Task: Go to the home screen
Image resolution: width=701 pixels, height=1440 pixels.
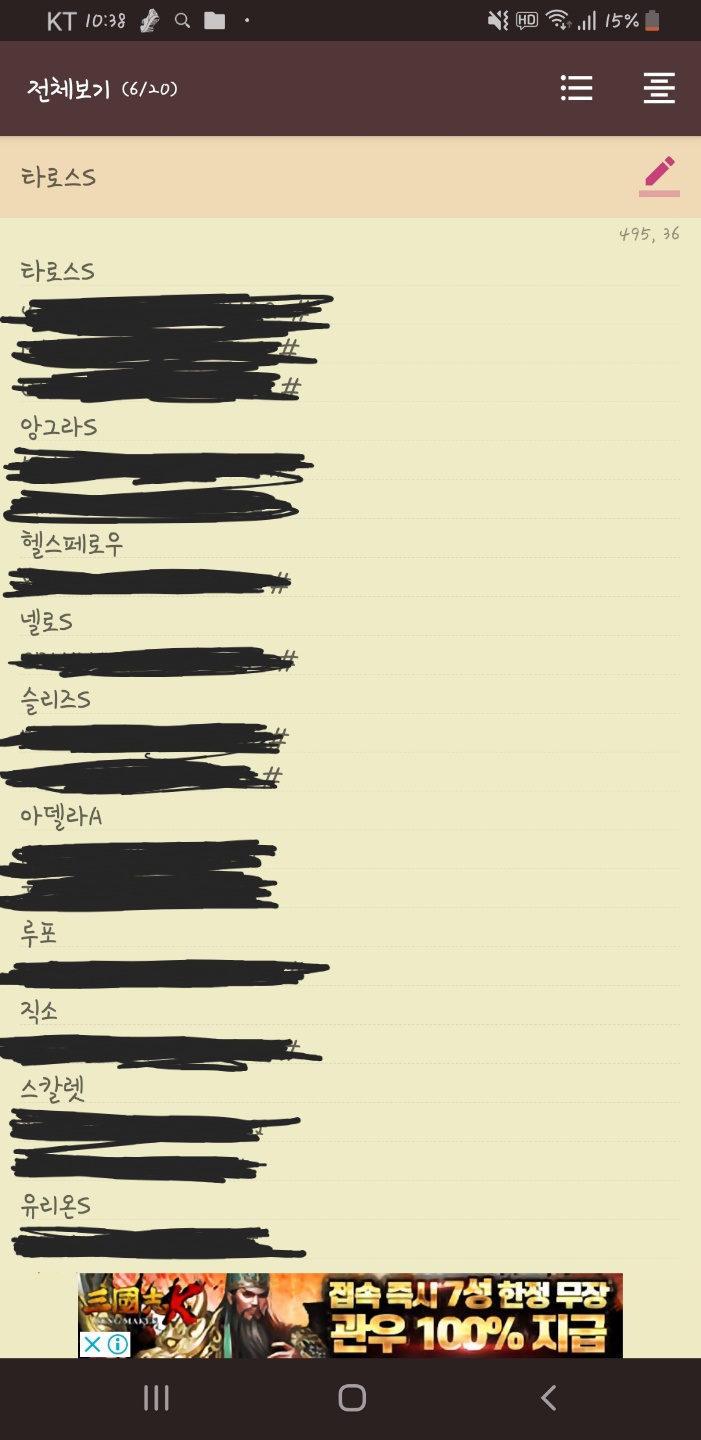Action: click(x=352, y=1398)
